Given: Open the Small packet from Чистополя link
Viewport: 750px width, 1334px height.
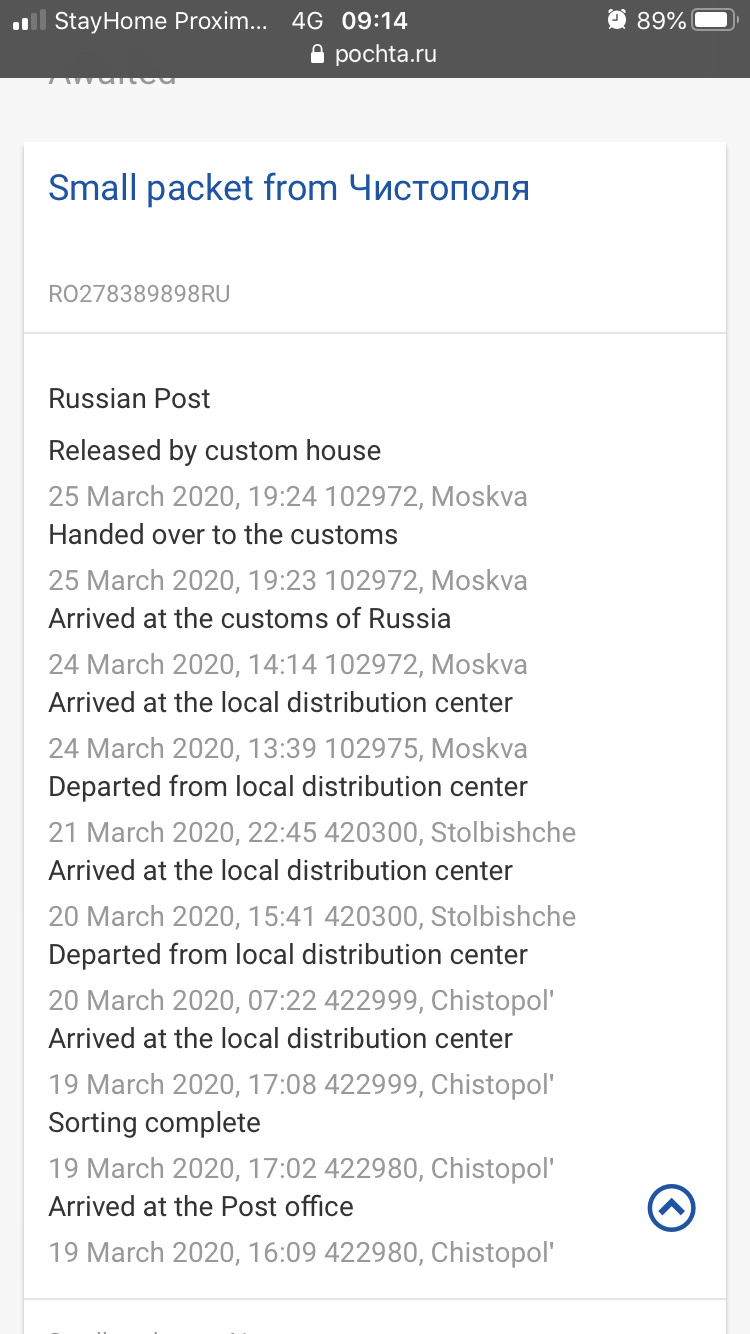Looking at the screenshot, I should pyautogui.click(x=289, y=188).
